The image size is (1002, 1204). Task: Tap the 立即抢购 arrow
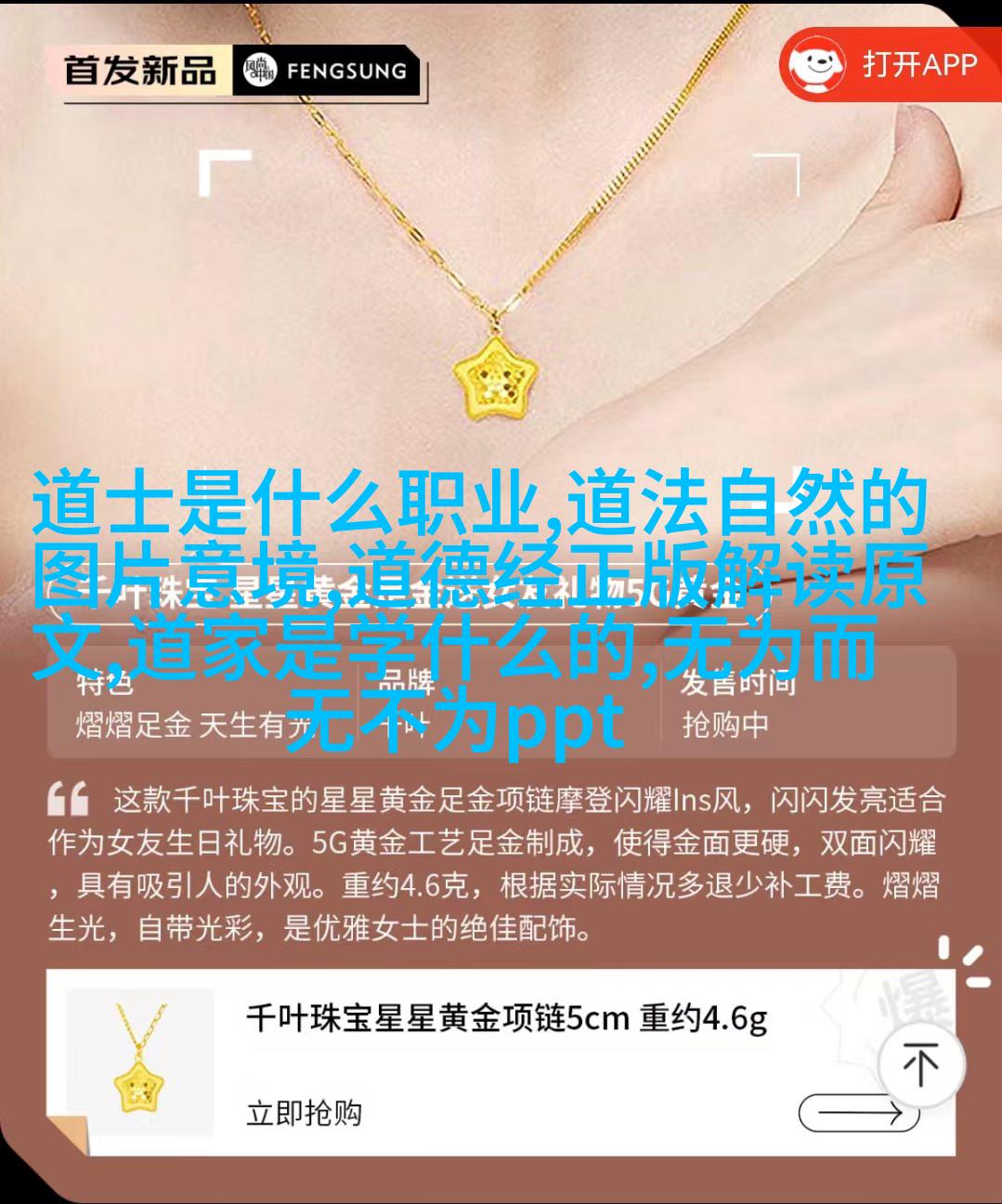[858, 1112]
